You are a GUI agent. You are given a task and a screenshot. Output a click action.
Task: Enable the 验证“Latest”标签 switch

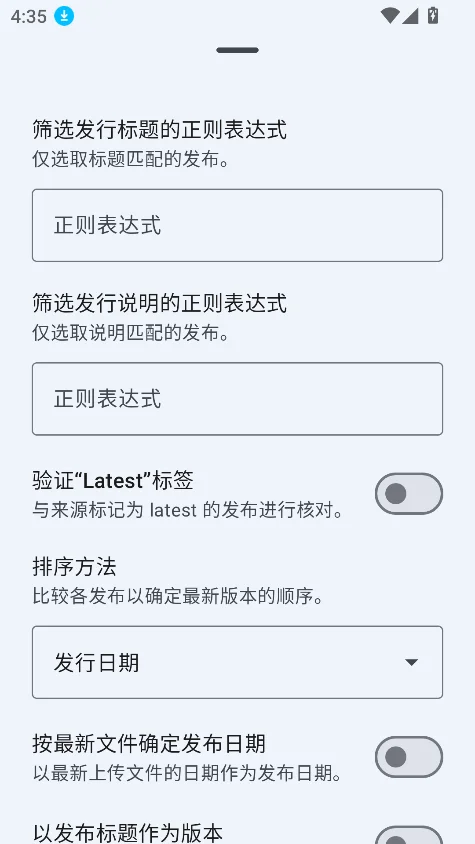(x=409, y=494)
